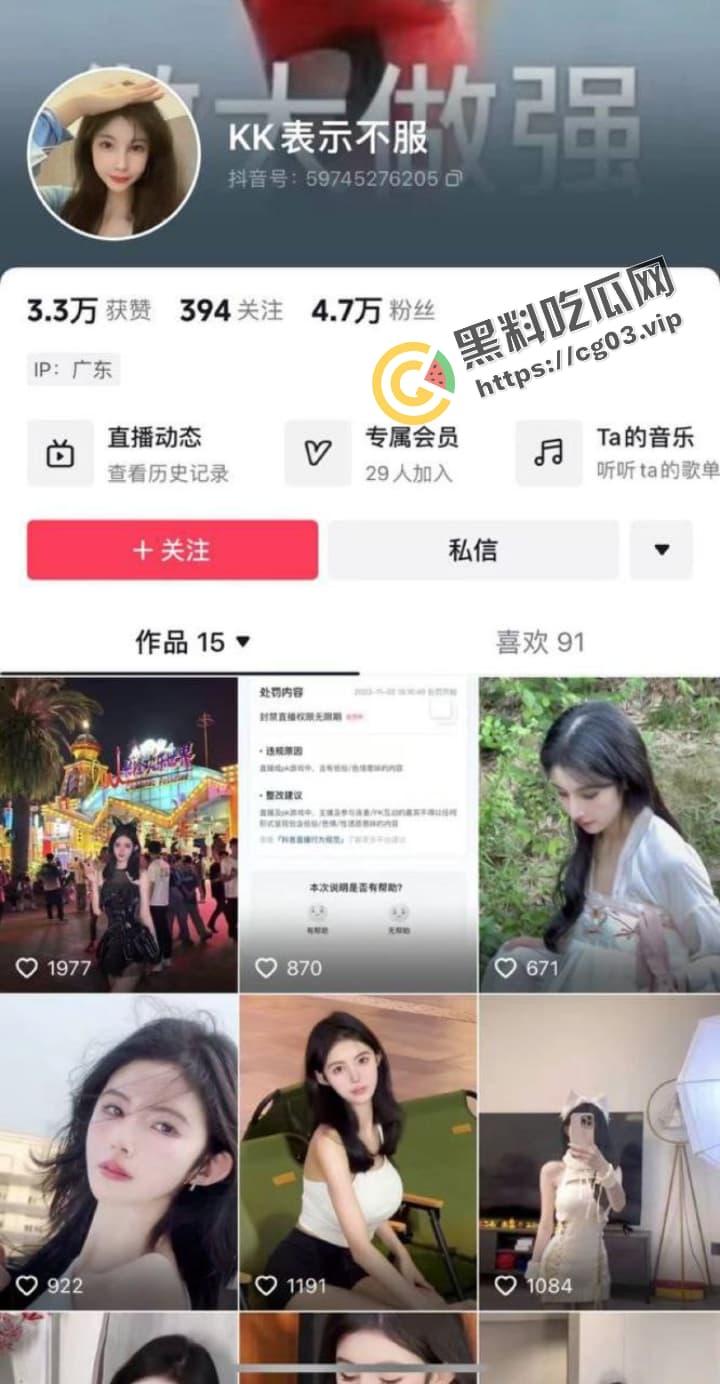Screen dimensions: 720x1384
Task: Open the video with 1084 likes
Action: pos(600,1150)
